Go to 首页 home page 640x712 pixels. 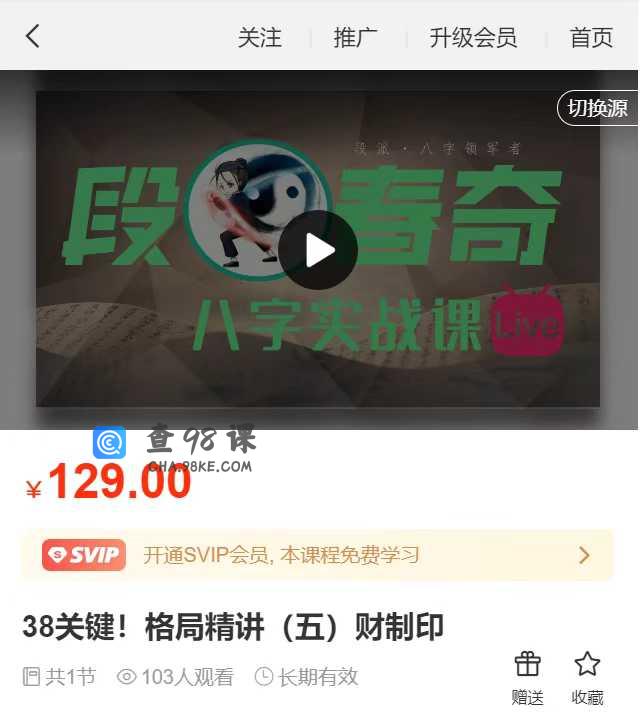coord(591,38)
